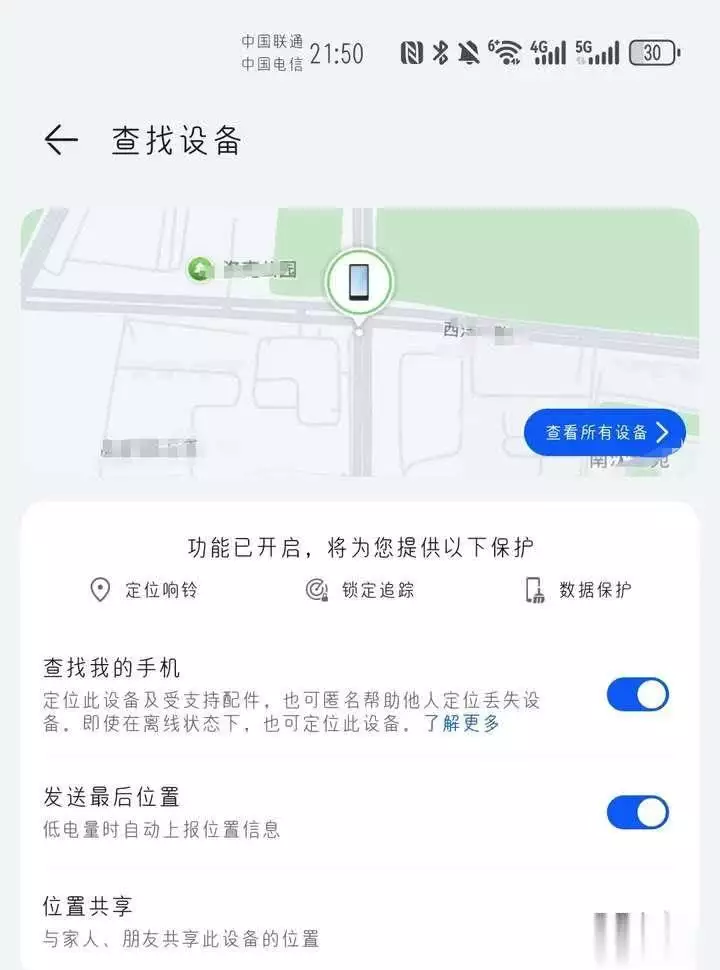
Task: Tap the NFC icon in the status bar
Action: pyautogui.click(x=412, y=50)
